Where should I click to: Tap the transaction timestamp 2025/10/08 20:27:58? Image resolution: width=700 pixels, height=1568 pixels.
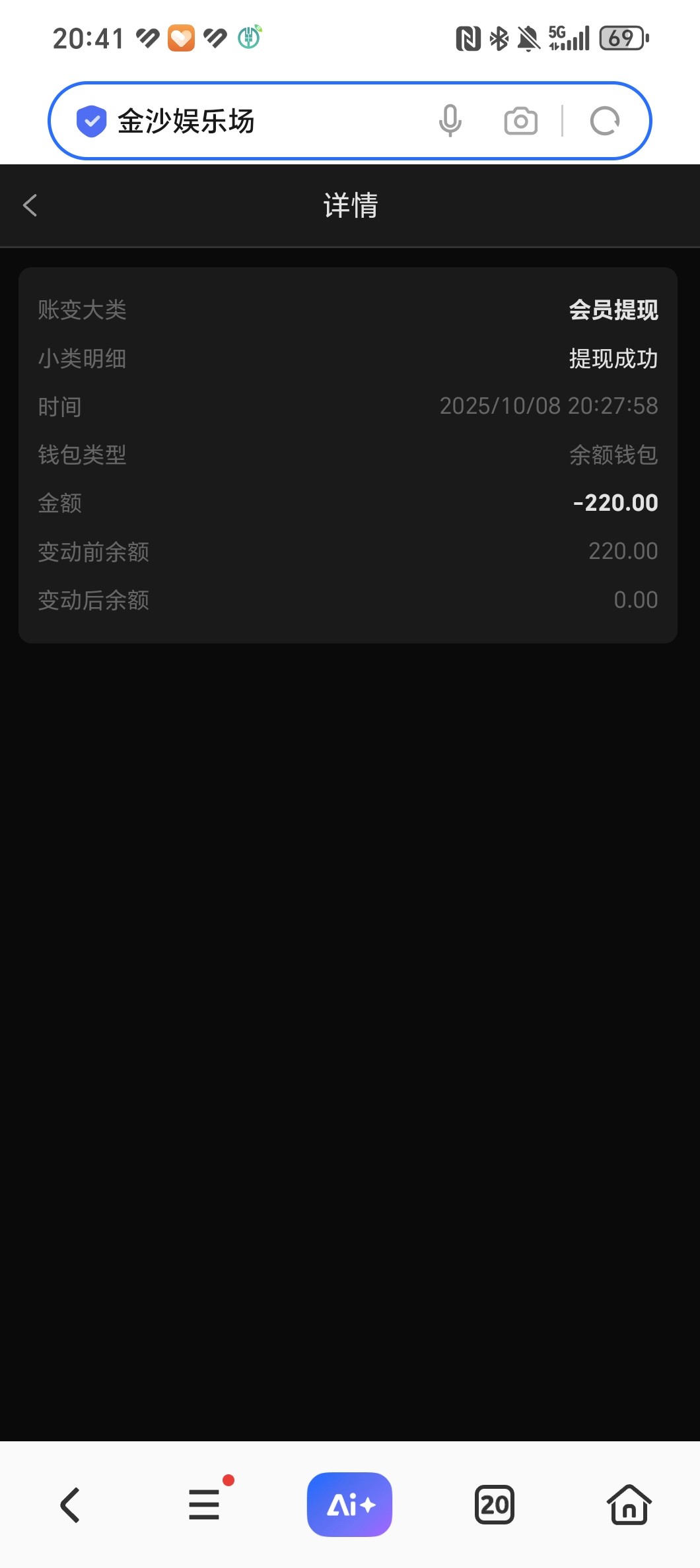[549, 407]
